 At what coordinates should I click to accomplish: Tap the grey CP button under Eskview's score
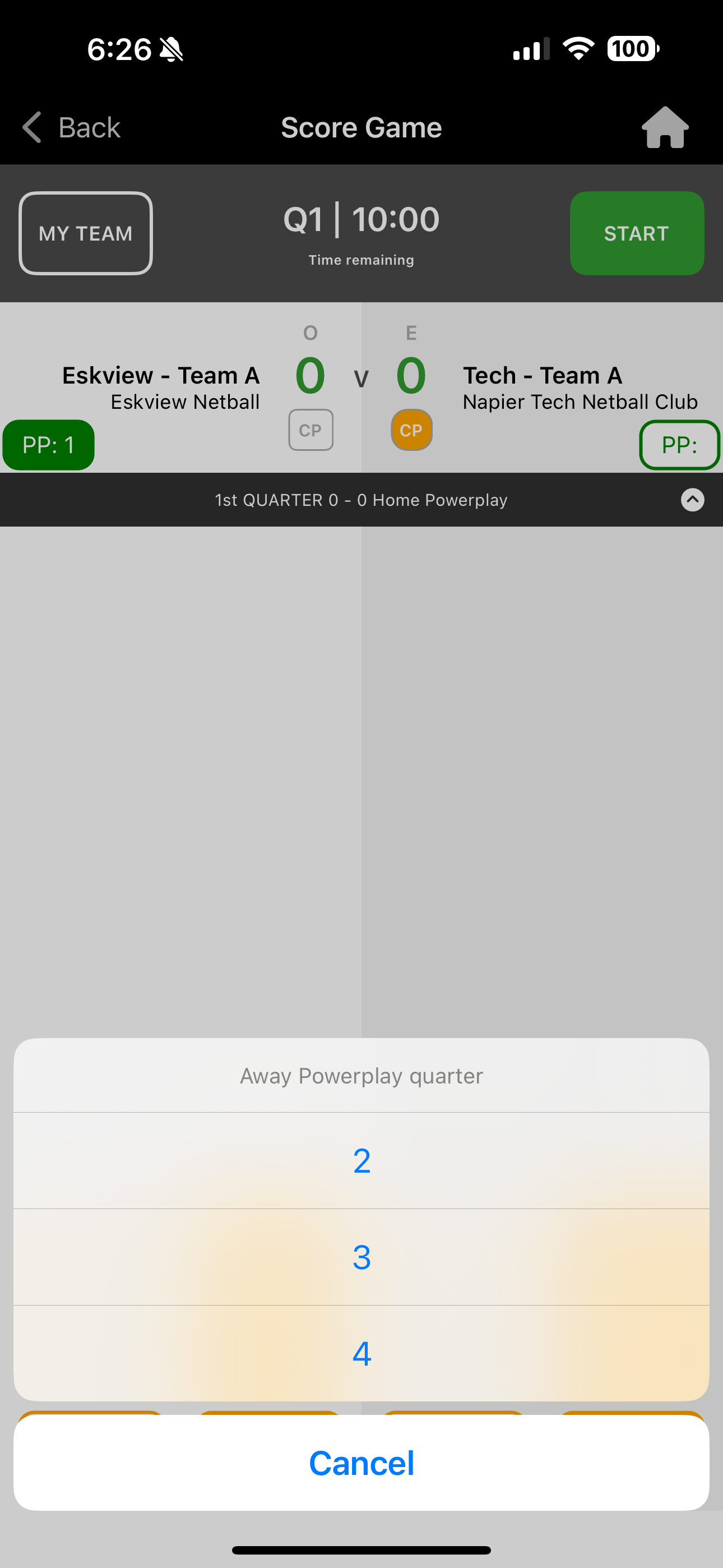pyautogui.click(x=310, y=430)
